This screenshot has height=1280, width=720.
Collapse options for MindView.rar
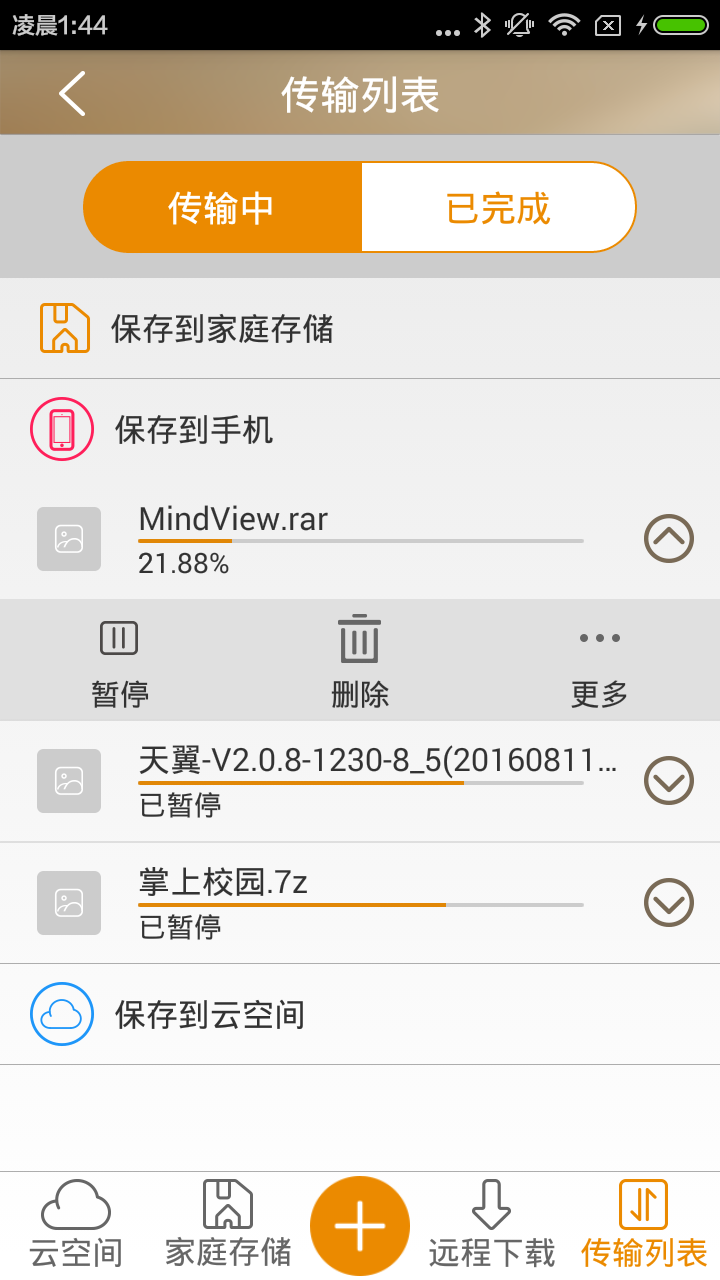pyautogui.click(x=668, y=539)
